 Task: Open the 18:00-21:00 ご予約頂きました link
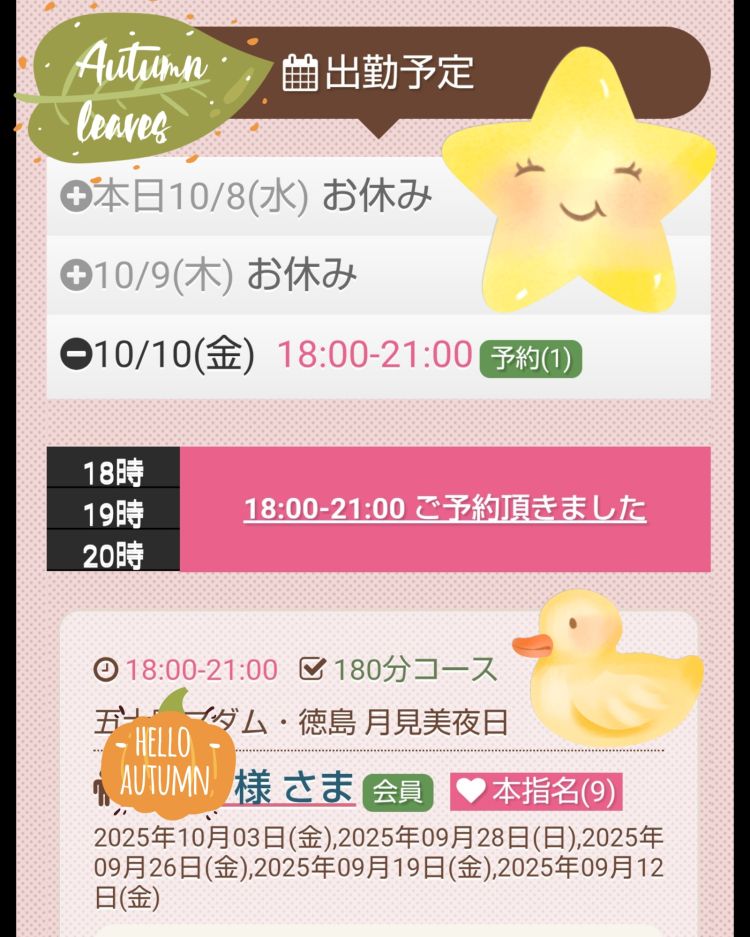(x=445, y=508)
